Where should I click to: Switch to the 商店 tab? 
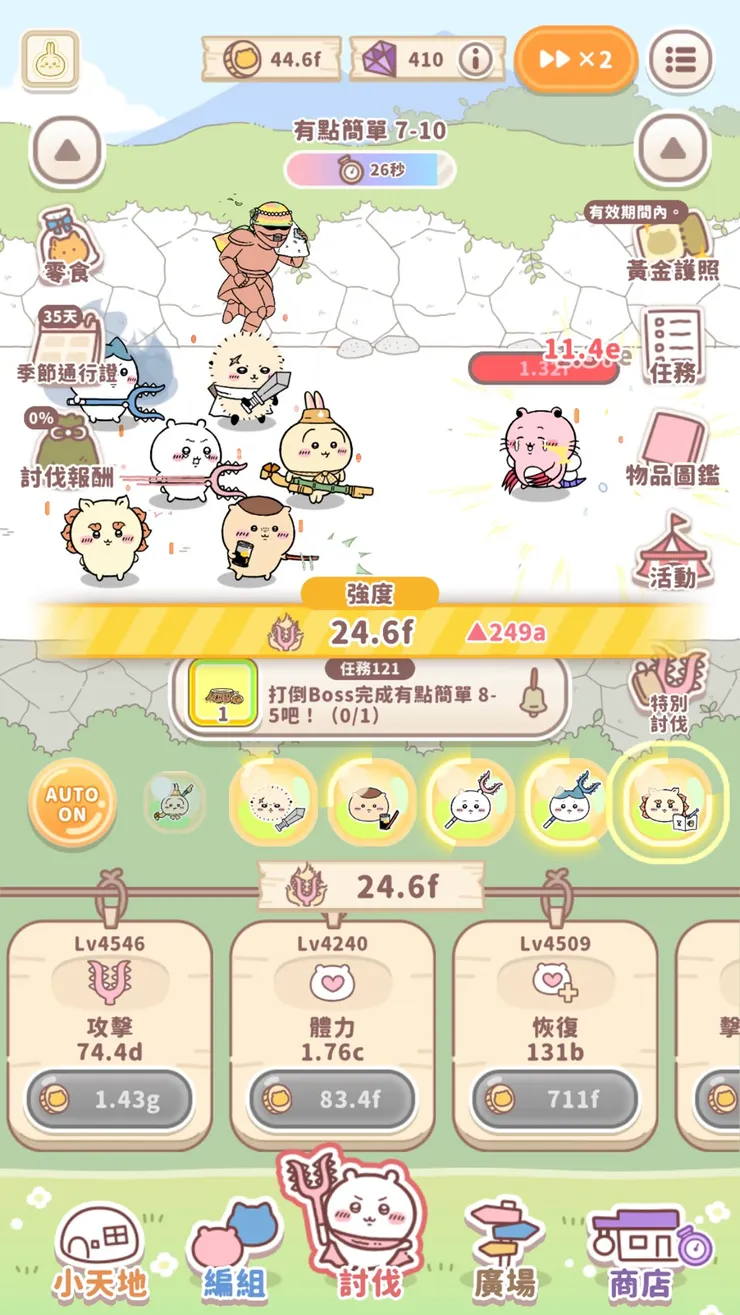click(x=640, y=1250)
